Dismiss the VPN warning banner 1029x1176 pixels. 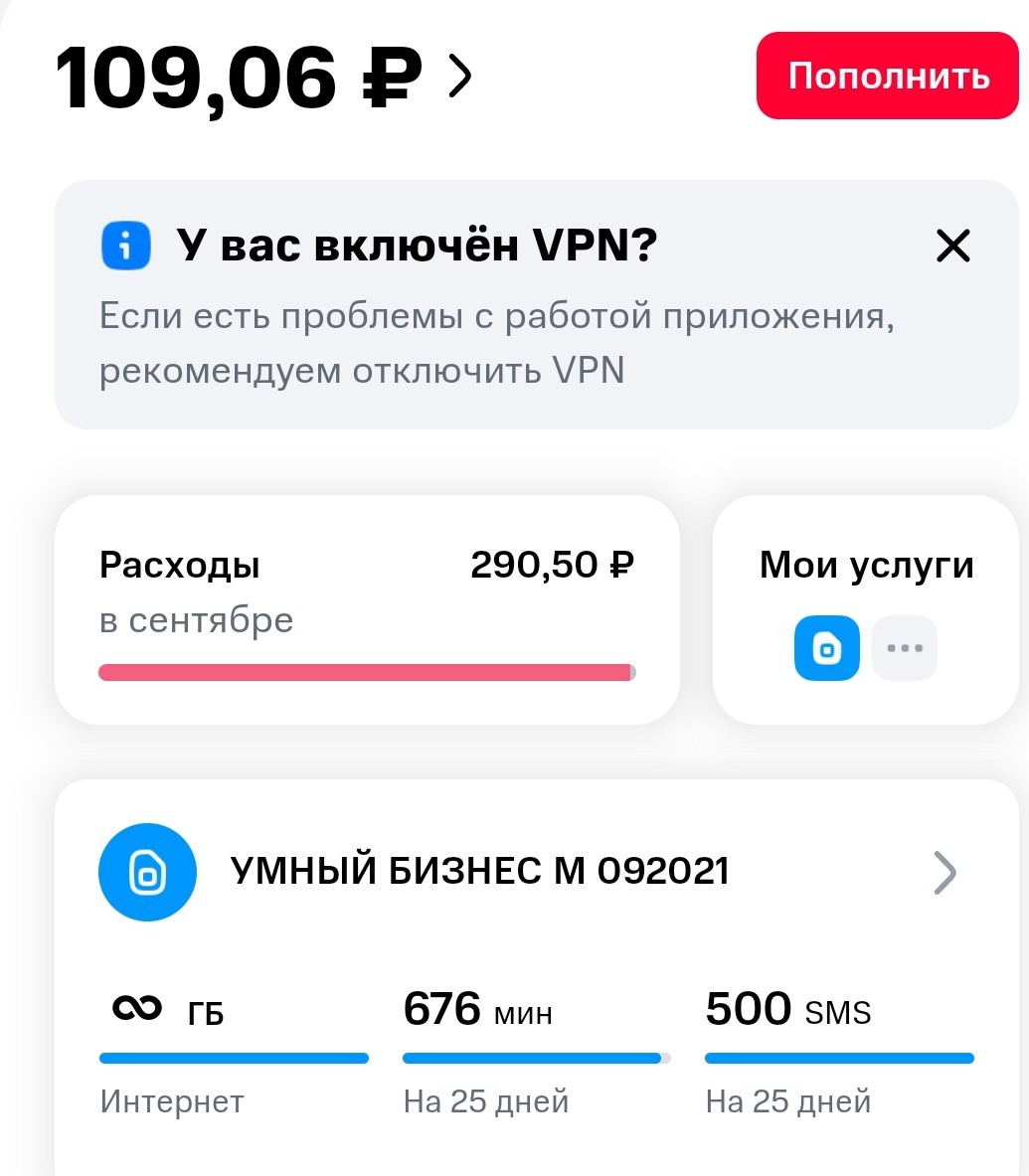952,246
